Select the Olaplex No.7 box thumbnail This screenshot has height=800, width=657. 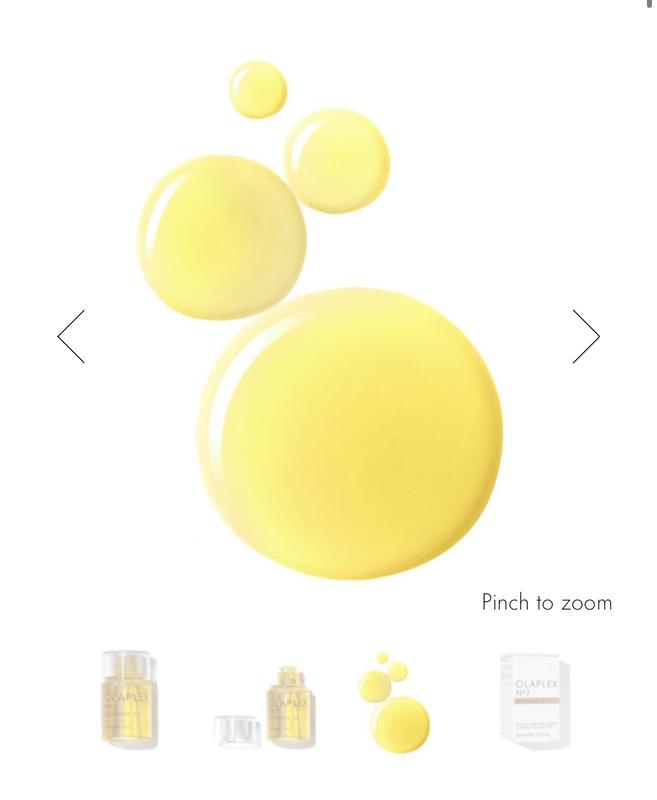(535, 699)
